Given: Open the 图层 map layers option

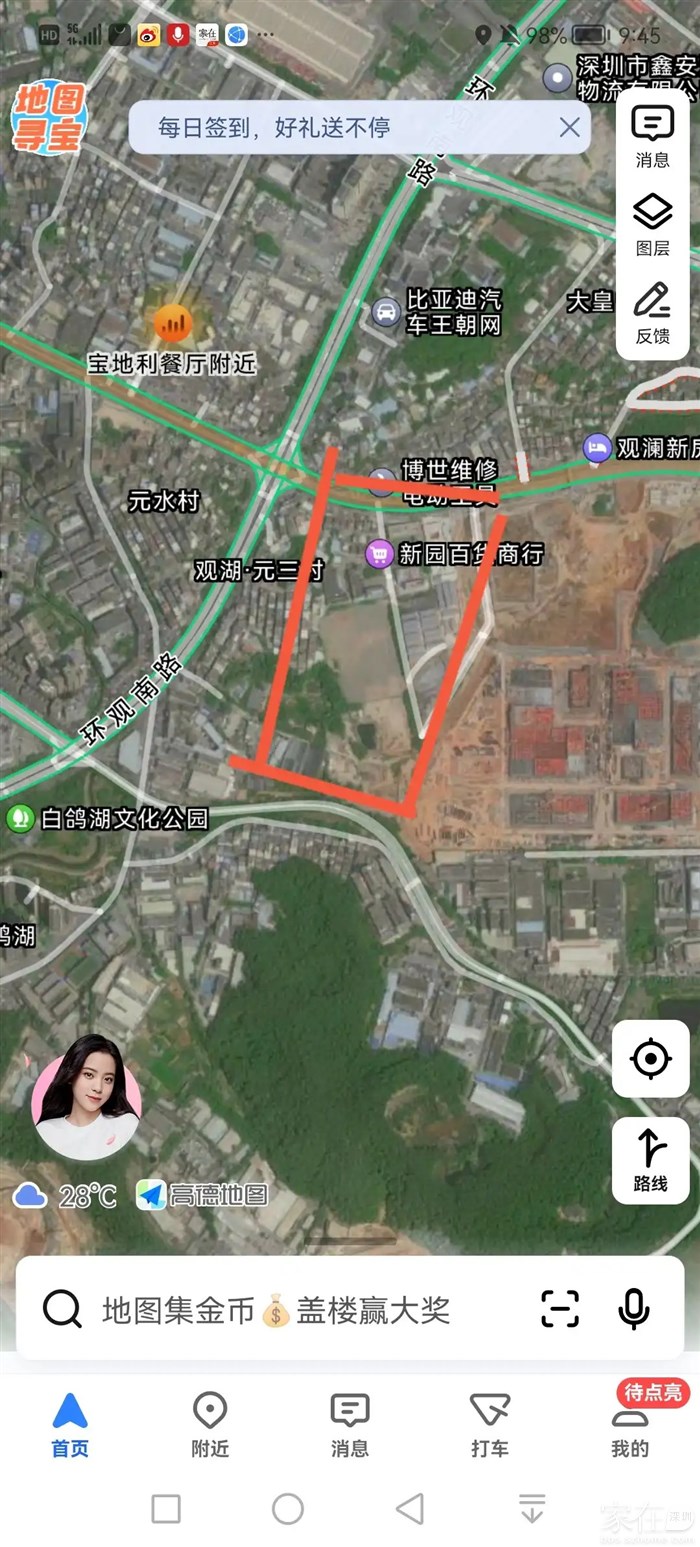Looking at the screenshot, I should pyautogui.click(x=652, y=225).
